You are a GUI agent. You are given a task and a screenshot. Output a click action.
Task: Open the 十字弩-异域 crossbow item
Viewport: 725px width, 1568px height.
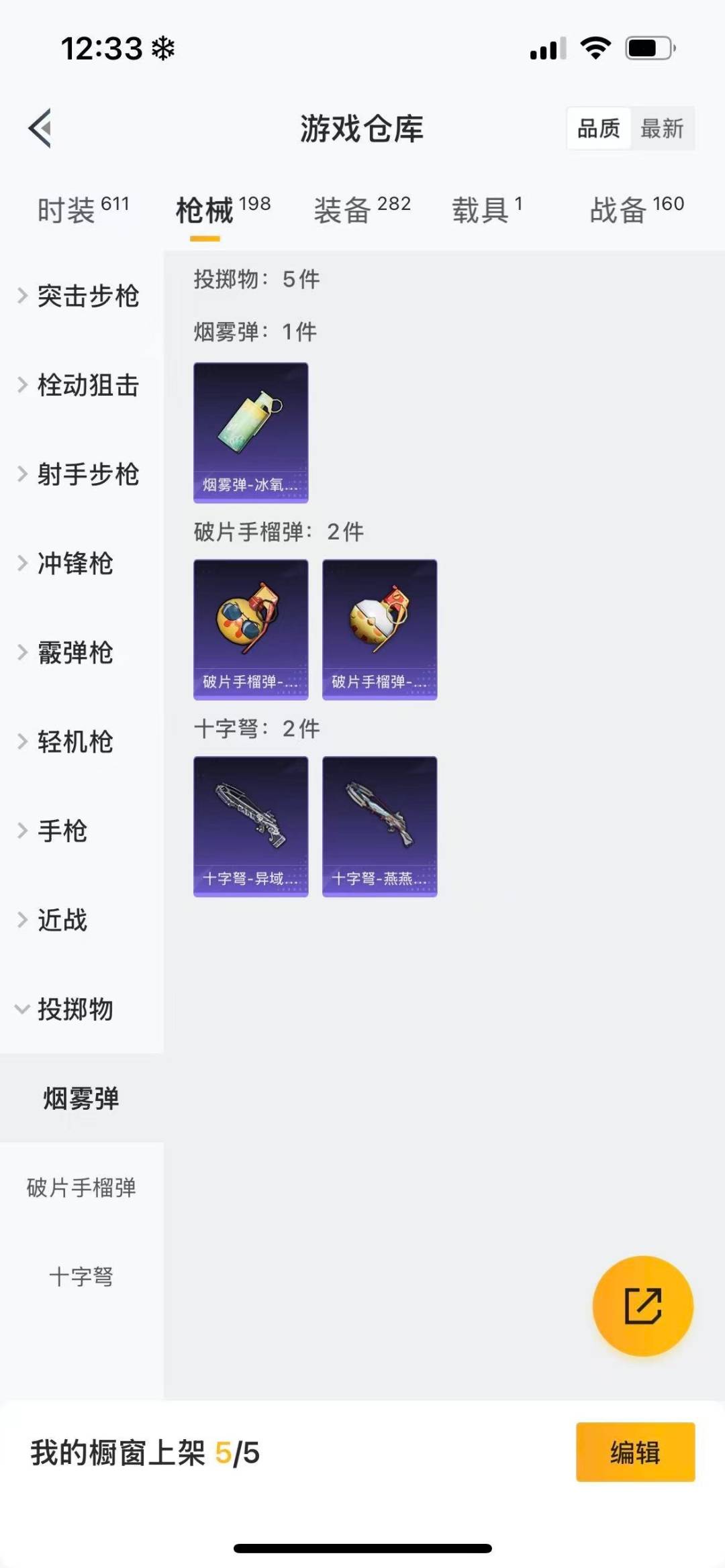pos(250,827)
